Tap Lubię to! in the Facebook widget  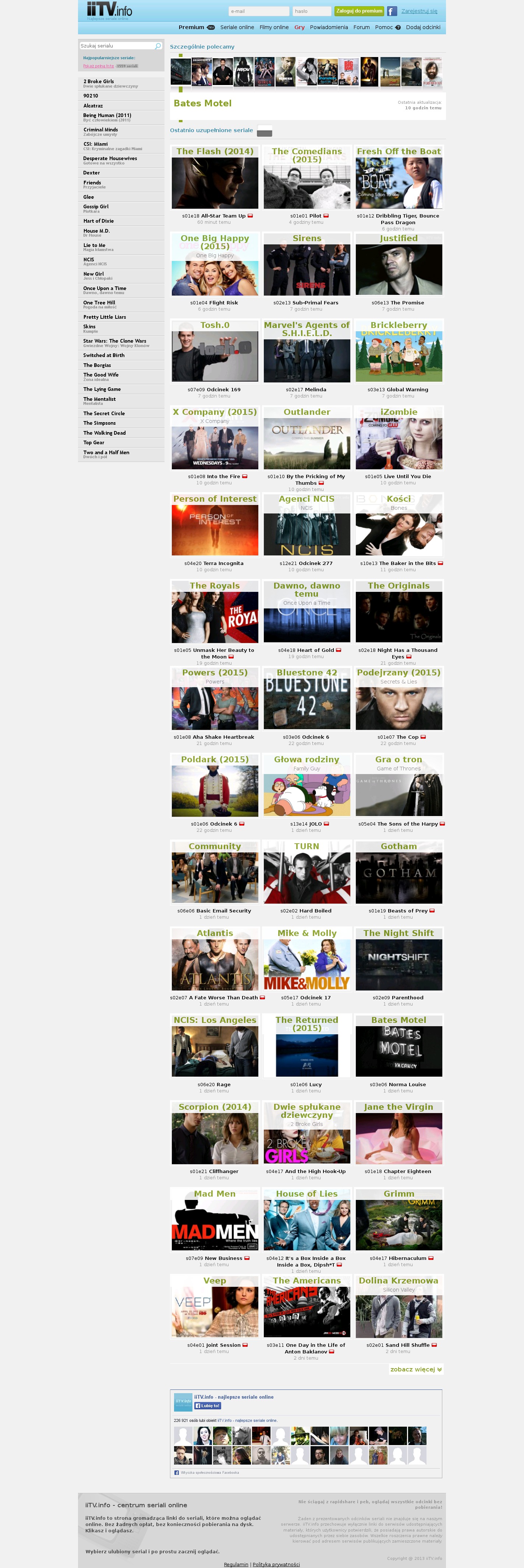click(x=208, y=1405)
